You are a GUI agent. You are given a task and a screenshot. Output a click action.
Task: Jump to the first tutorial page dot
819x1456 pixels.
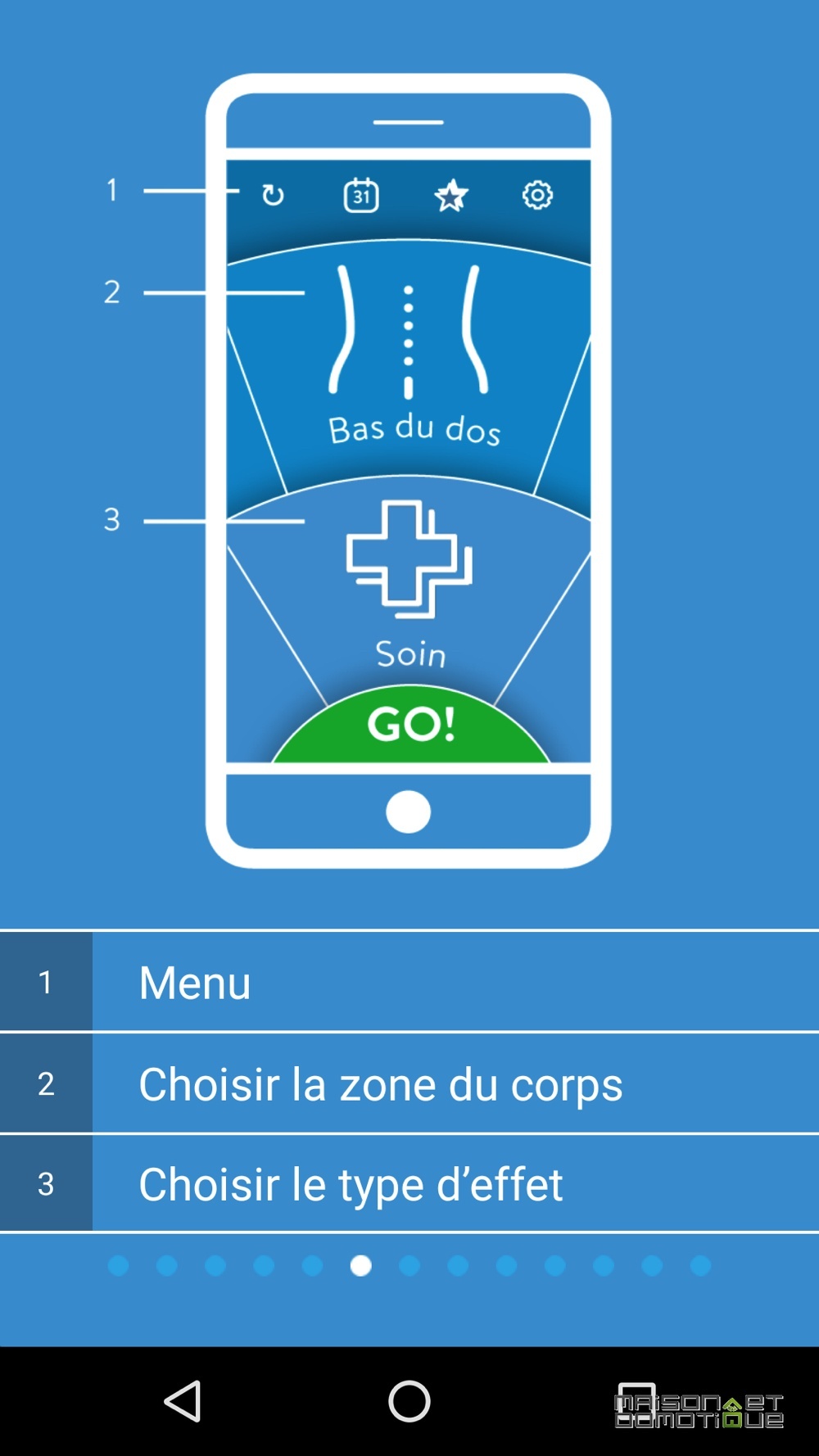click(118, 1266)
